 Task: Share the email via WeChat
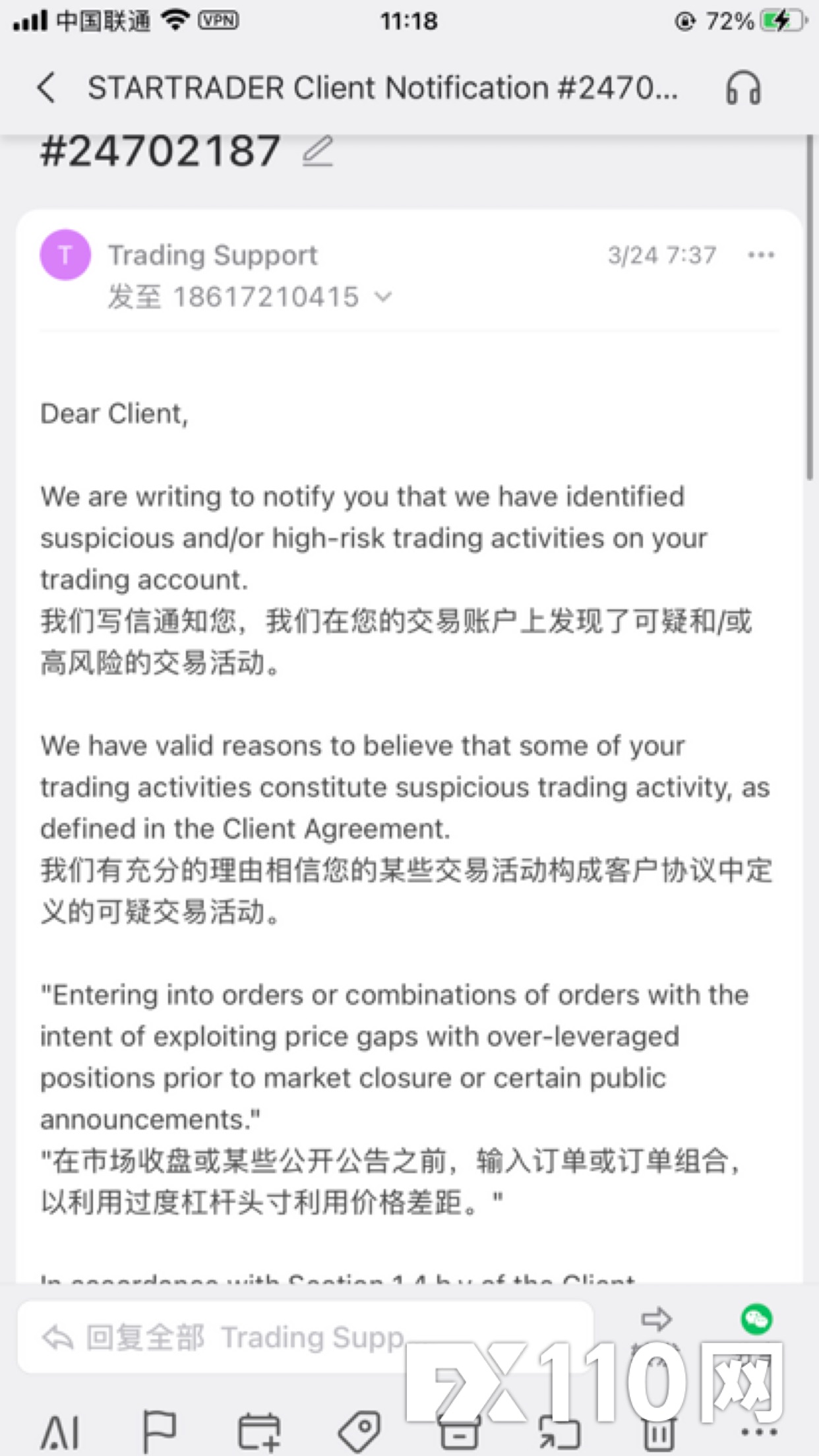756,1319
